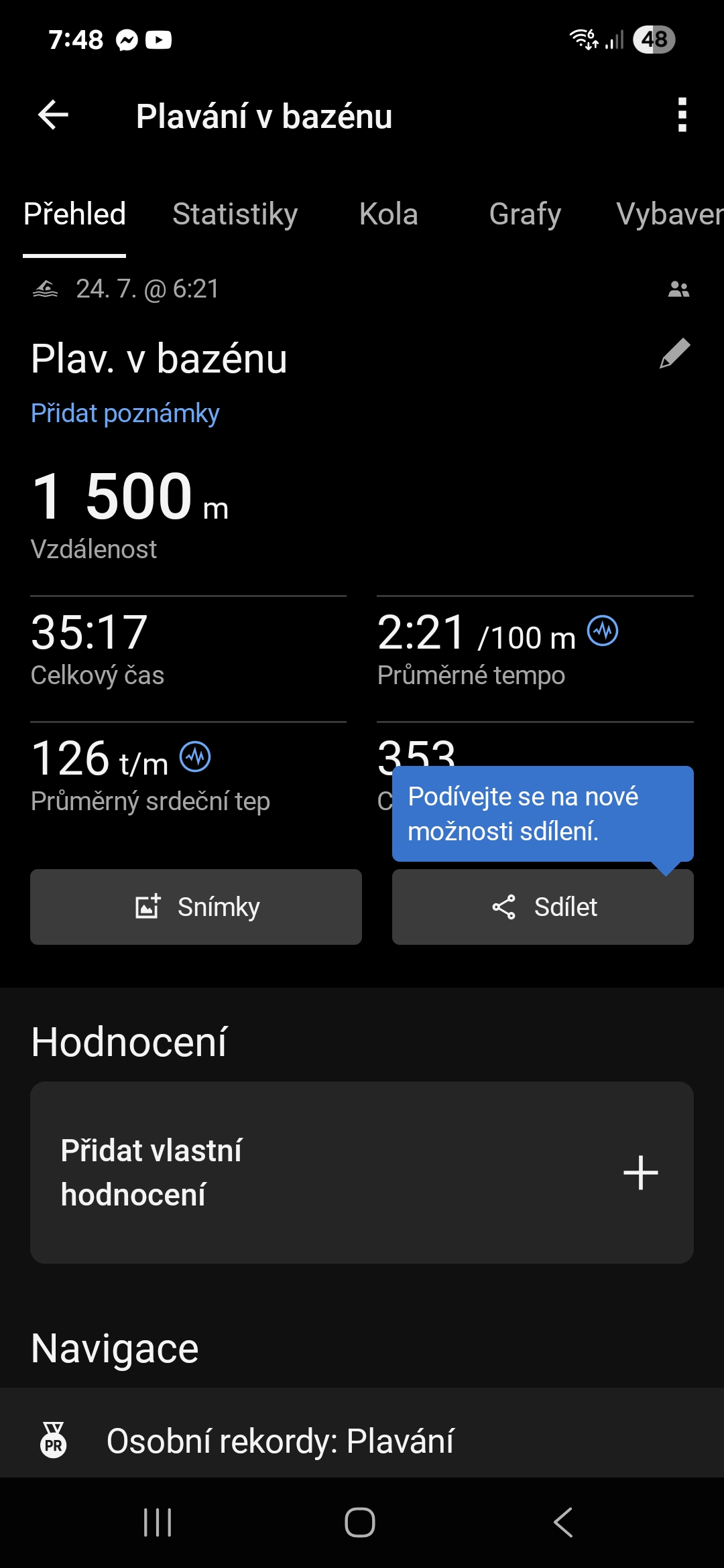
Task: Open the Snímky button
Action: pos(196,907)
